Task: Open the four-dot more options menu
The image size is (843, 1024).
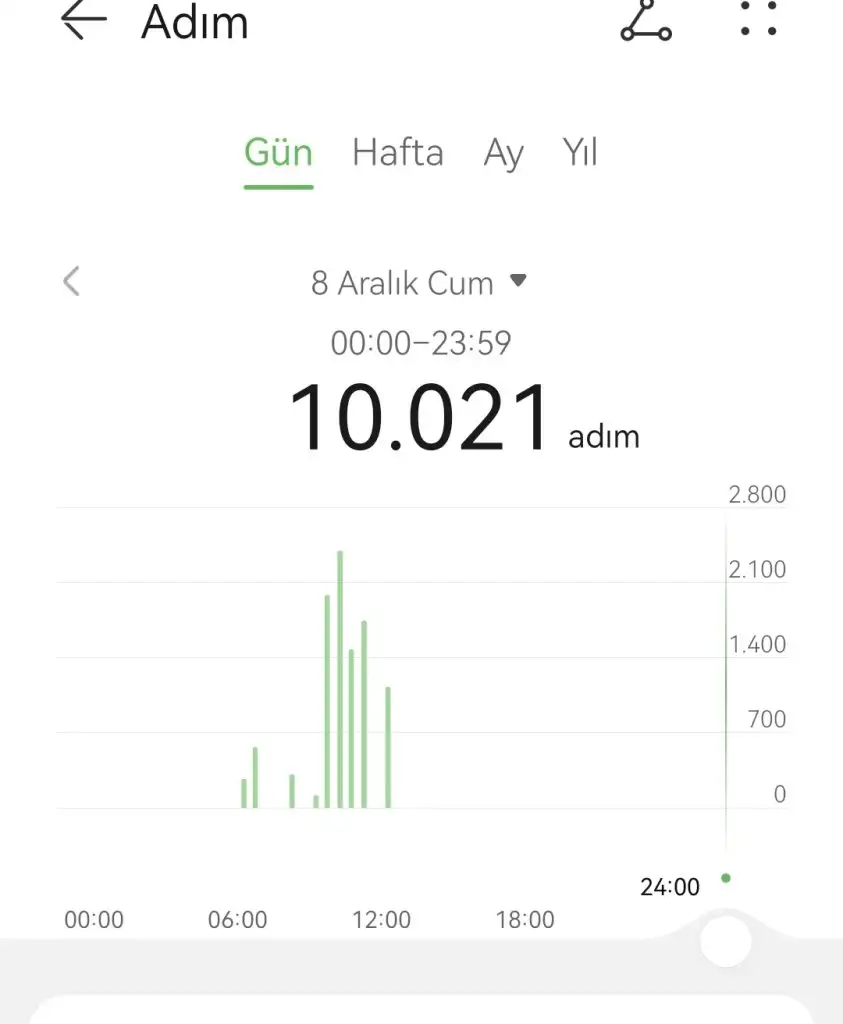Action: [x=758, y=19]
